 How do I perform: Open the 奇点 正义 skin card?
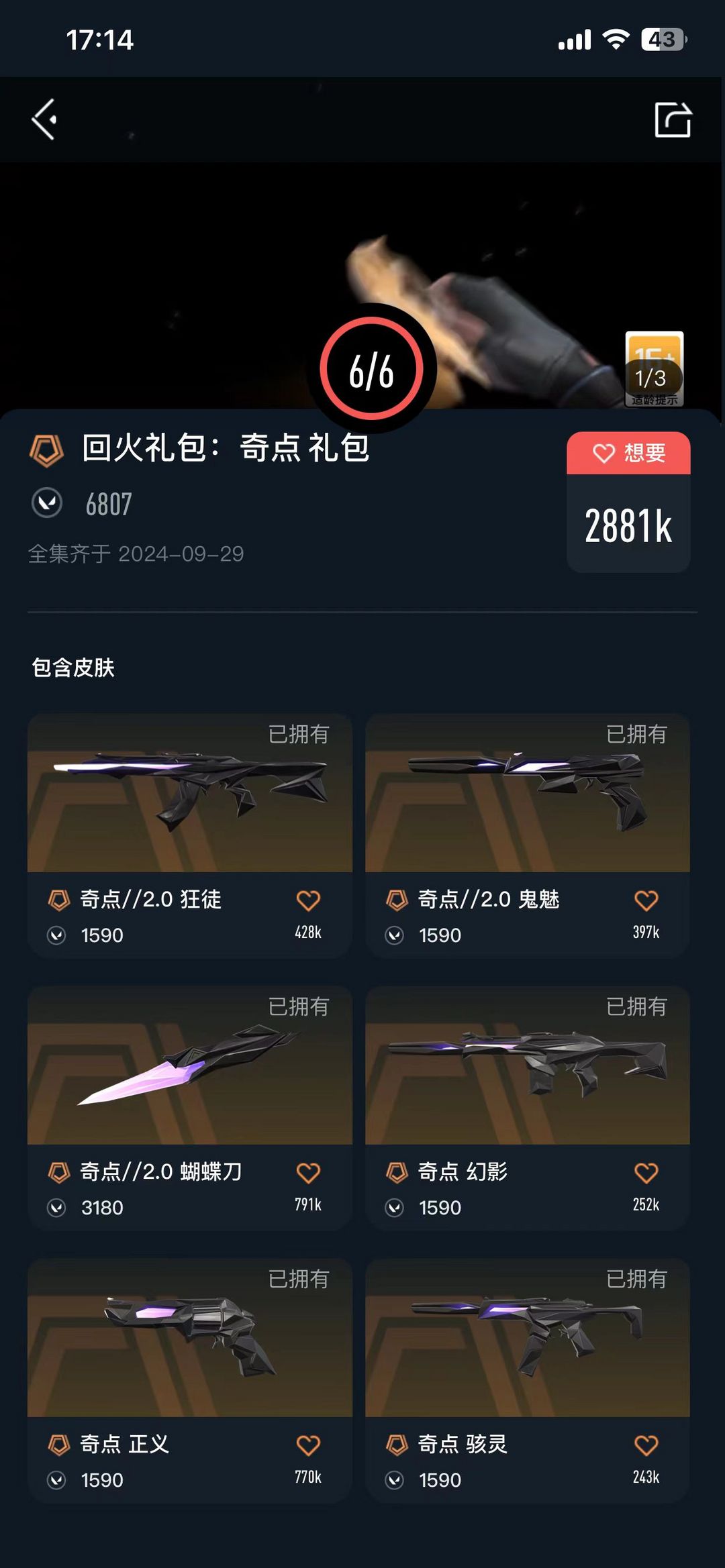pyautogui.click(x=190, y=1379)
